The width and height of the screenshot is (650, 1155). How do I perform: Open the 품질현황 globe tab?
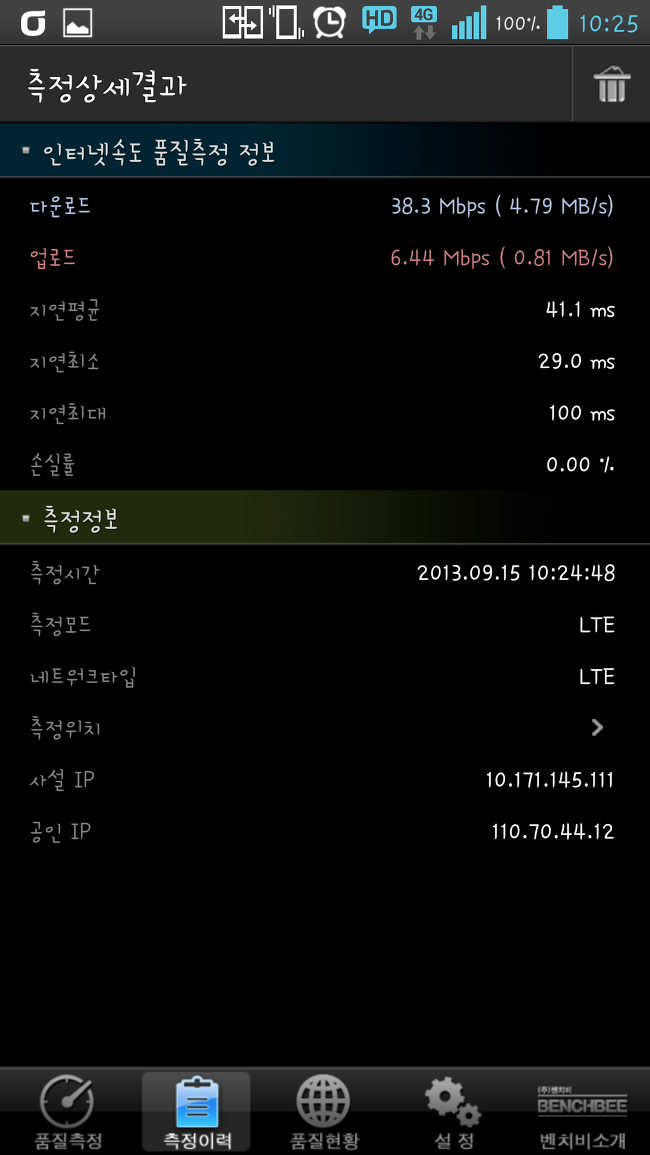[x=325, y=1112]
